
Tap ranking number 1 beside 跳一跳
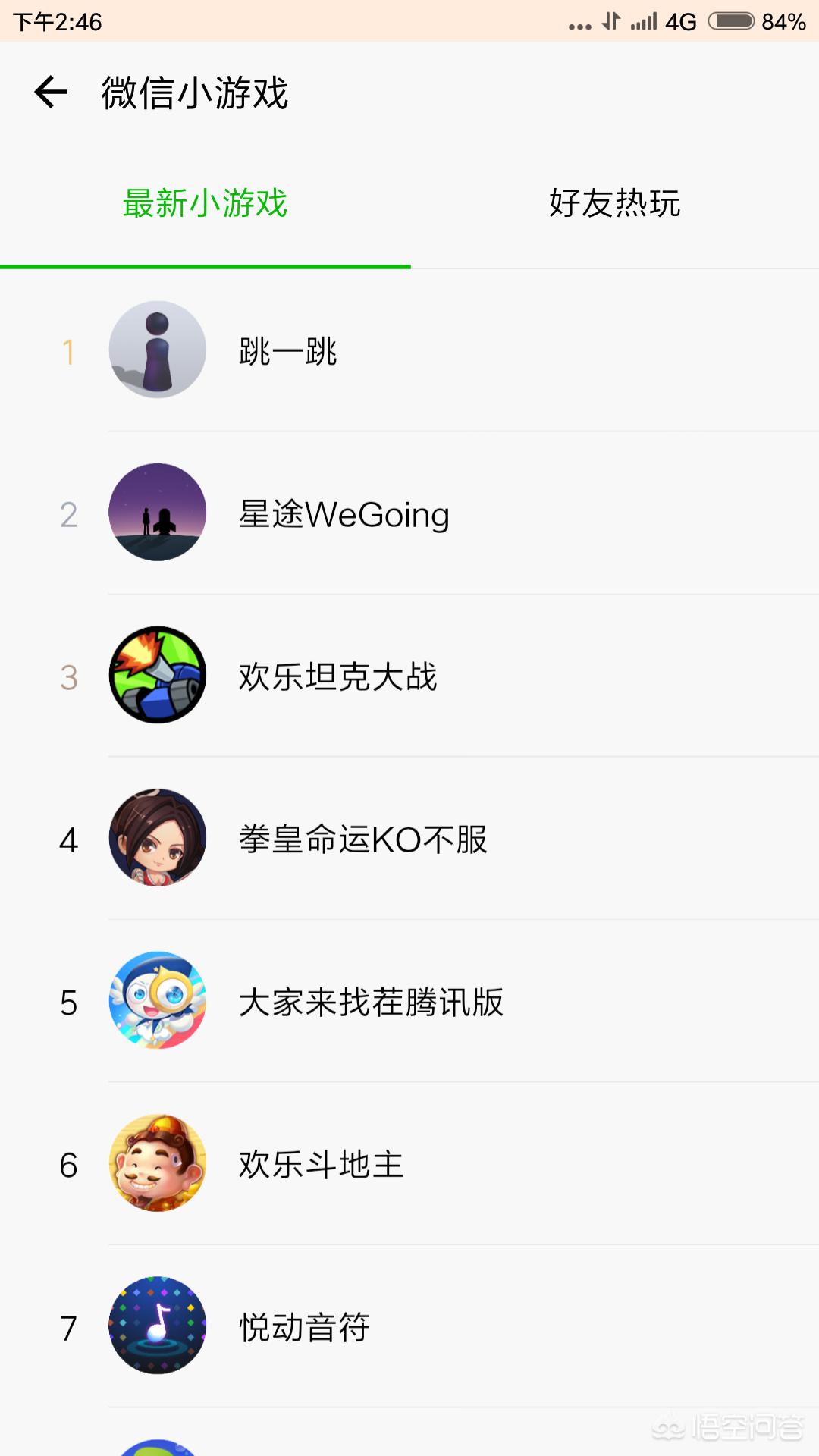(x=69, y=350)
